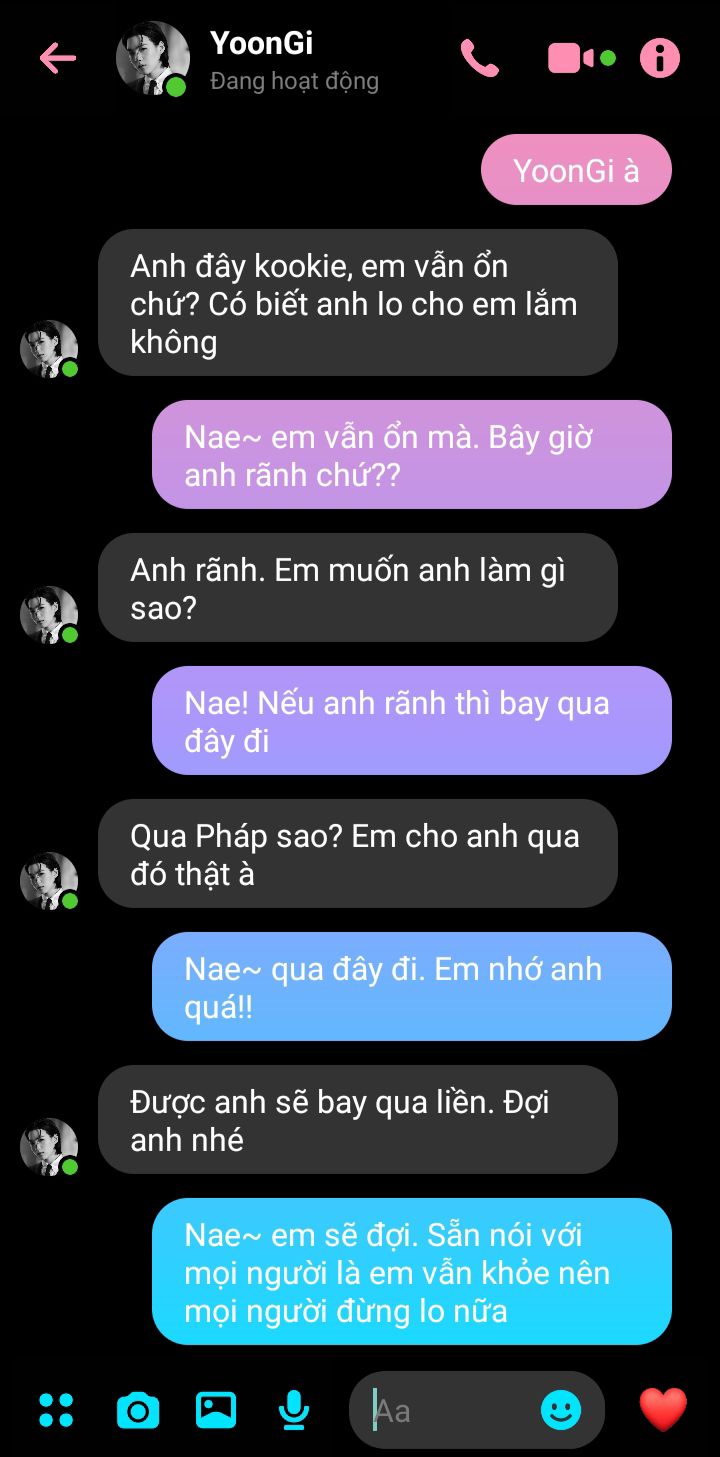This screenshot has width=720, height=1457.
Task: Start a video call with YoonGi
Action: coord(571,58)
